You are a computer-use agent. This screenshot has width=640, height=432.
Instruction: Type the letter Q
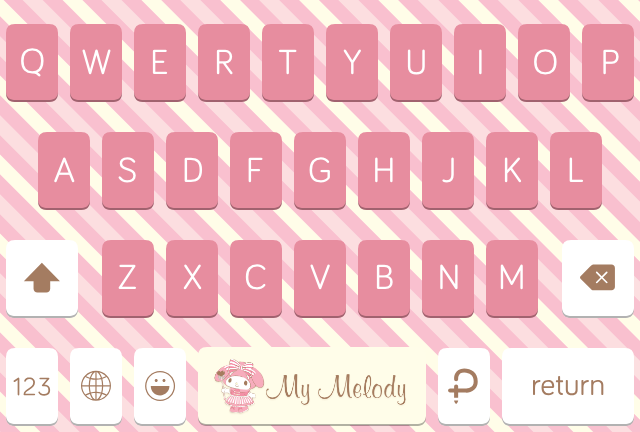32,62
